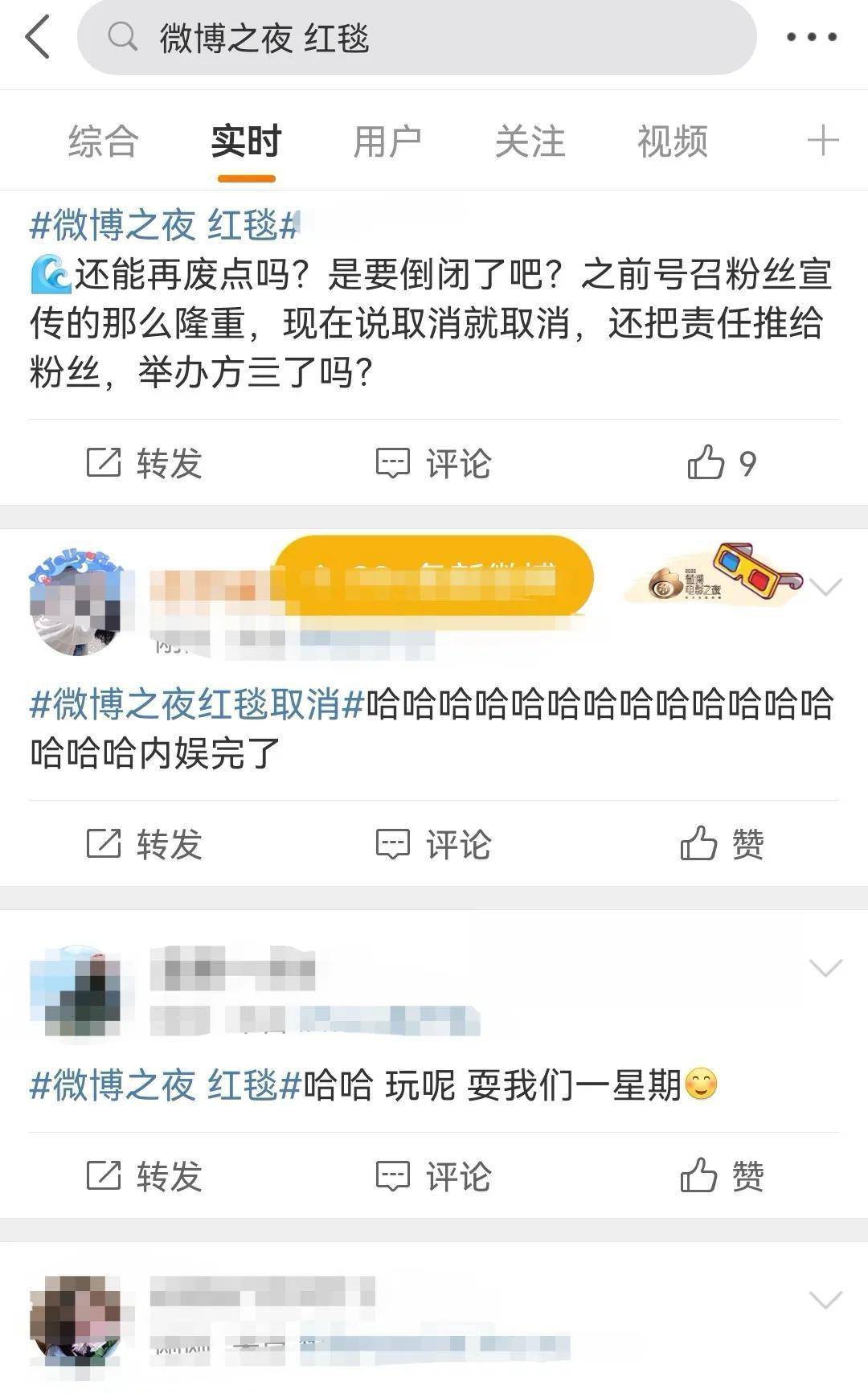Go back with the top-left arrow
This screenshot has width=868, height=1394.
38,37
